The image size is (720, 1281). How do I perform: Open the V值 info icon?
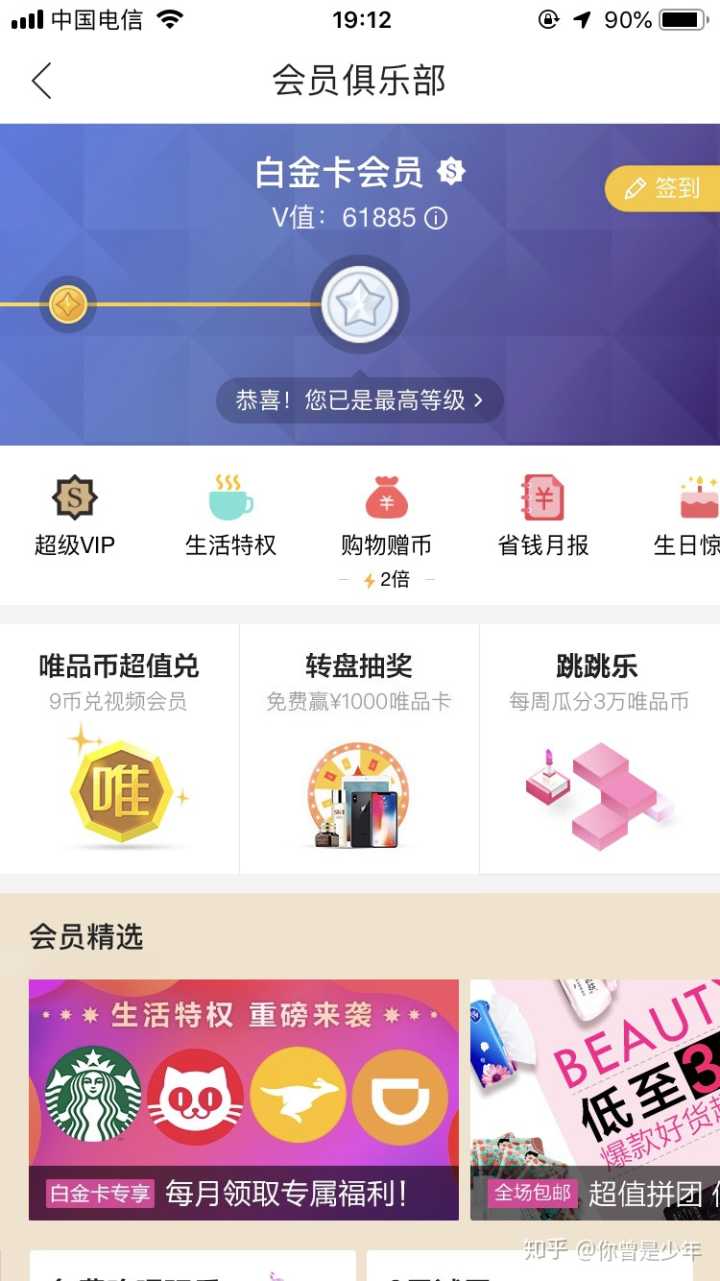pos(436,218)
